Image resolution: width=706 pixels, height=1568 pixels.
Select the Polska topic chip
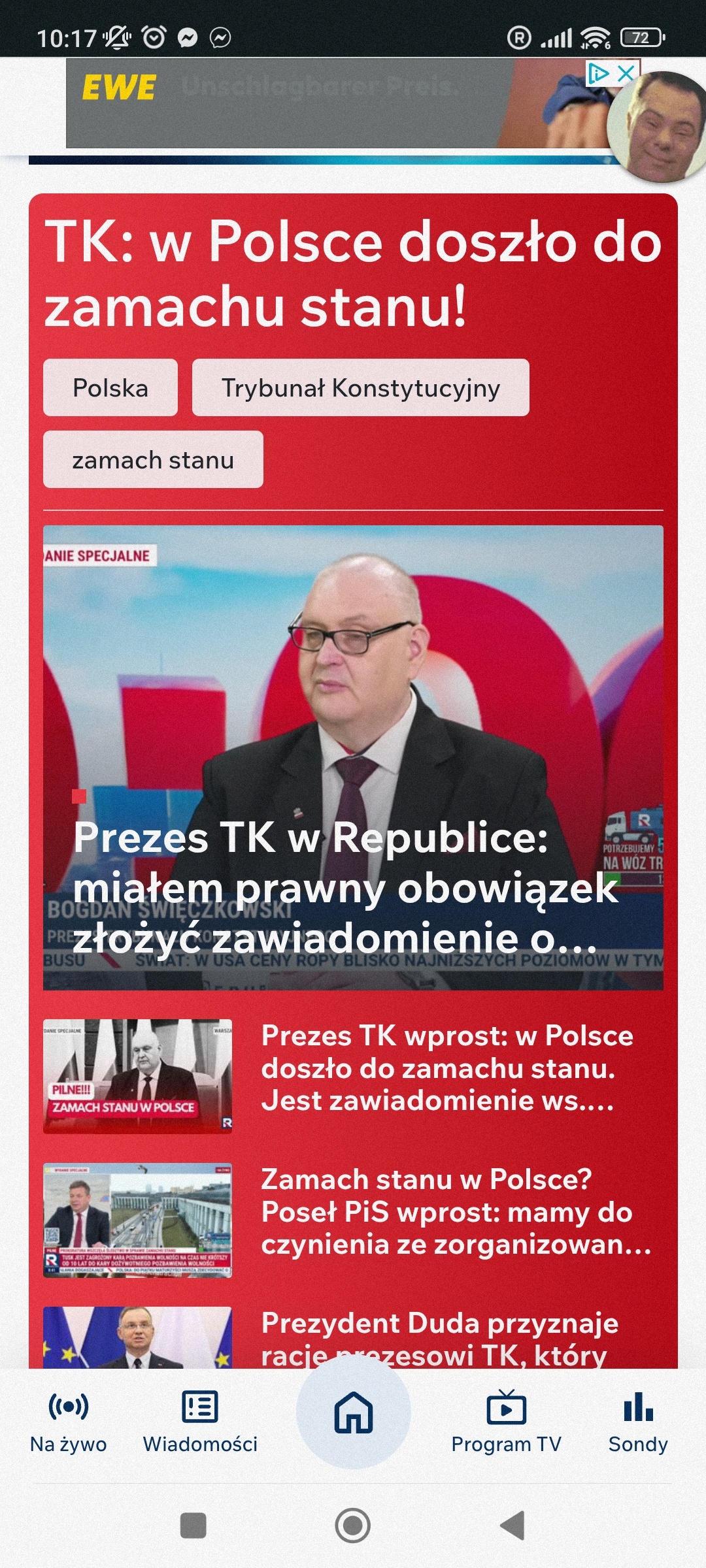coord(110,387)
